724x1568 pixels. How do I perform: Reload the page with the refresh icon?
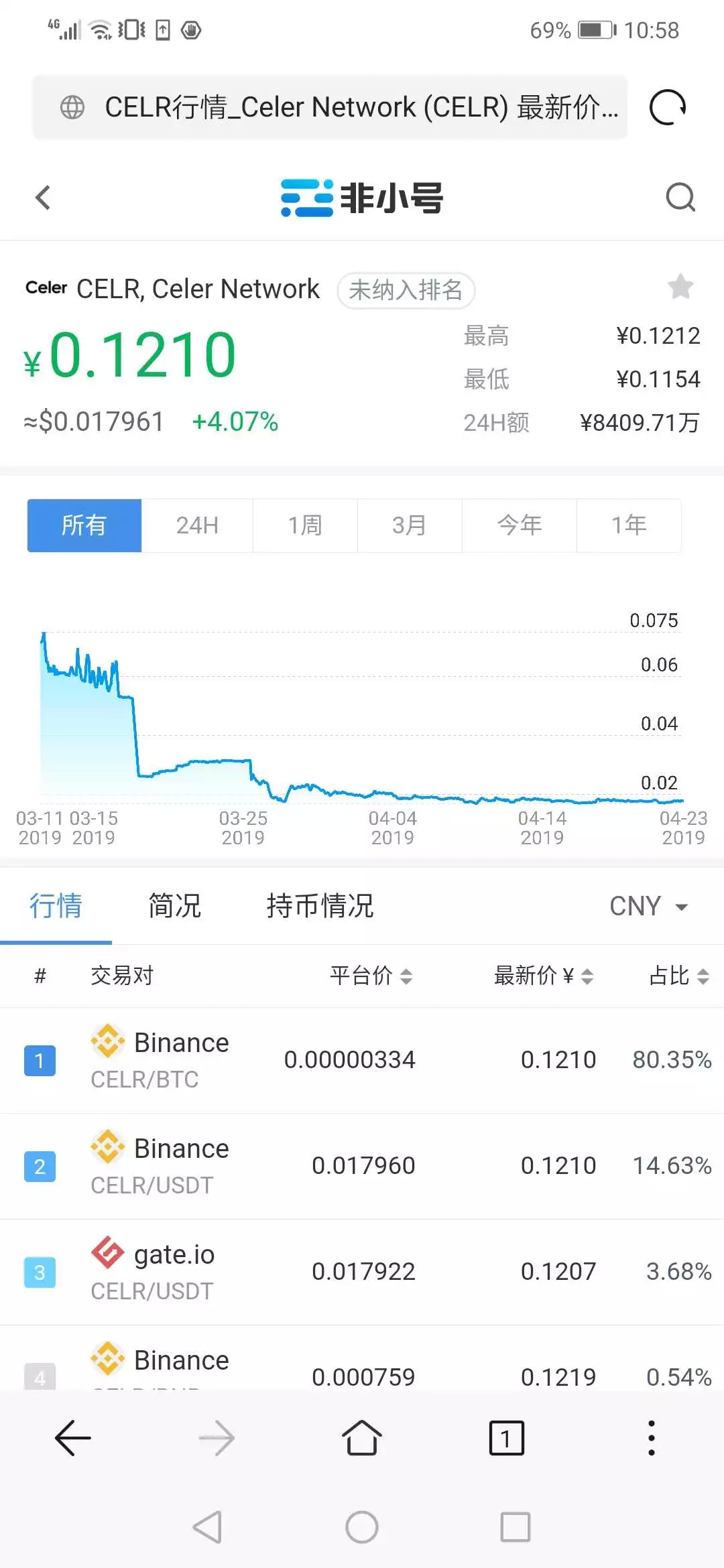668,107
